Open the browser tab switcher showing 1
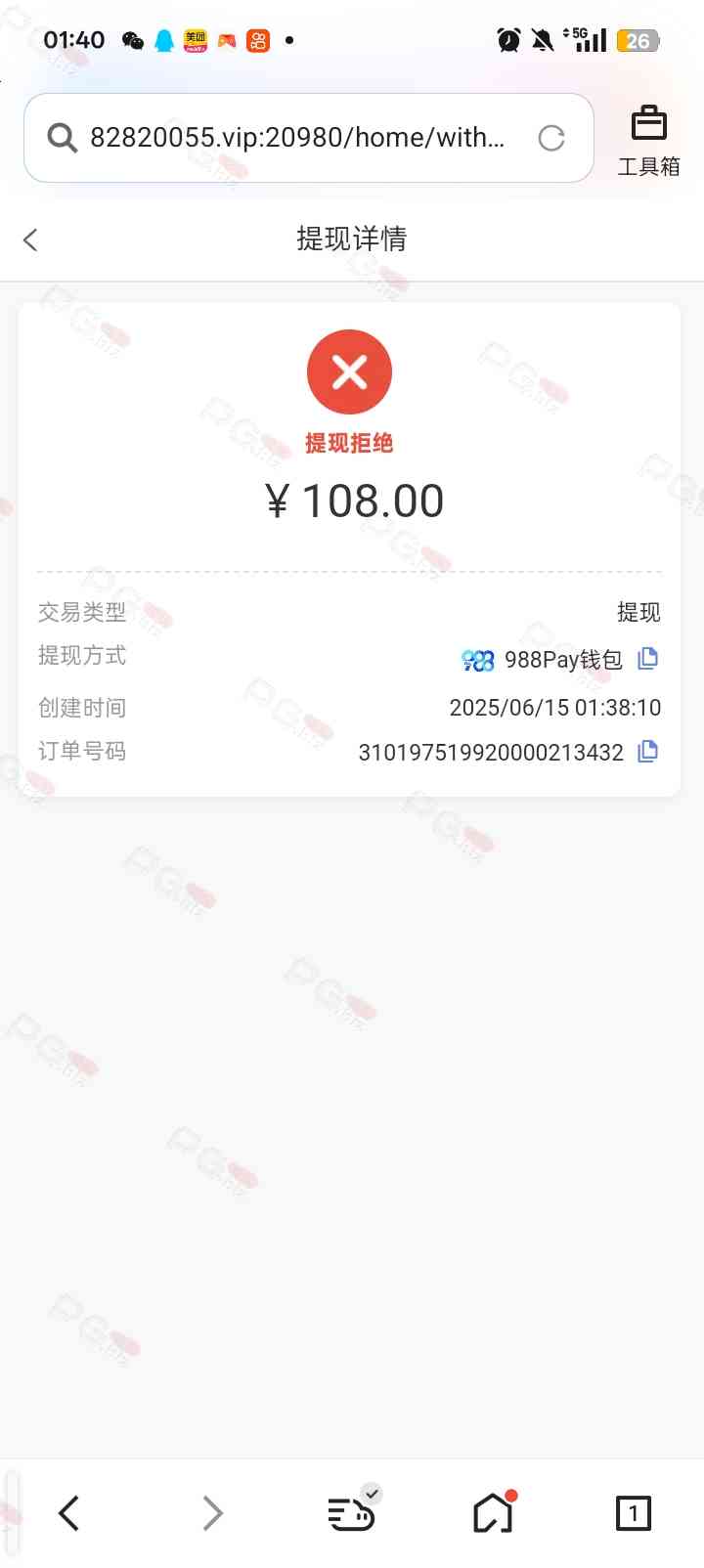This screenshot has width=704, height=1568. (x=634, y=1513)
